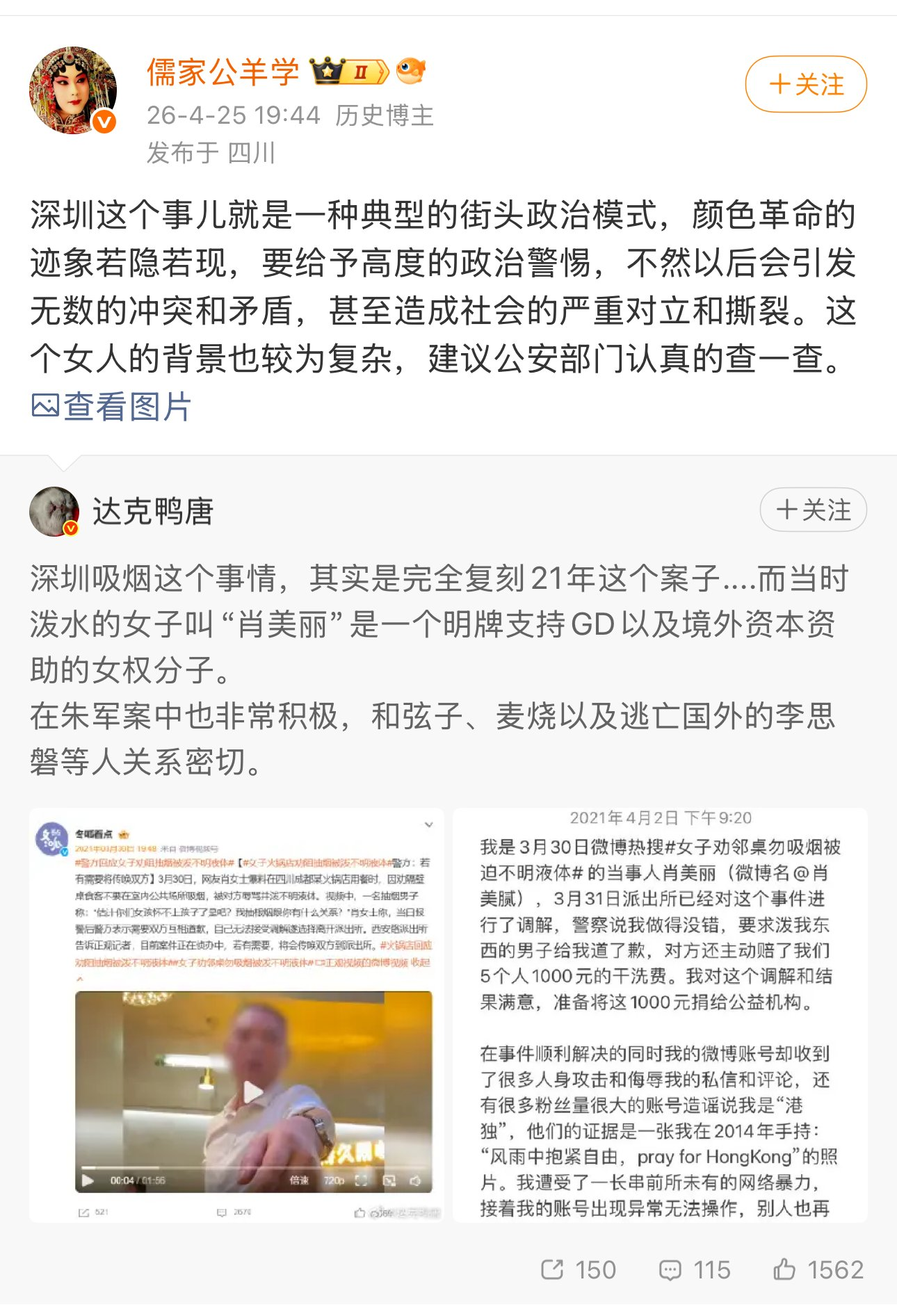Repost this Weibo post

click(x=579, y=1269)
